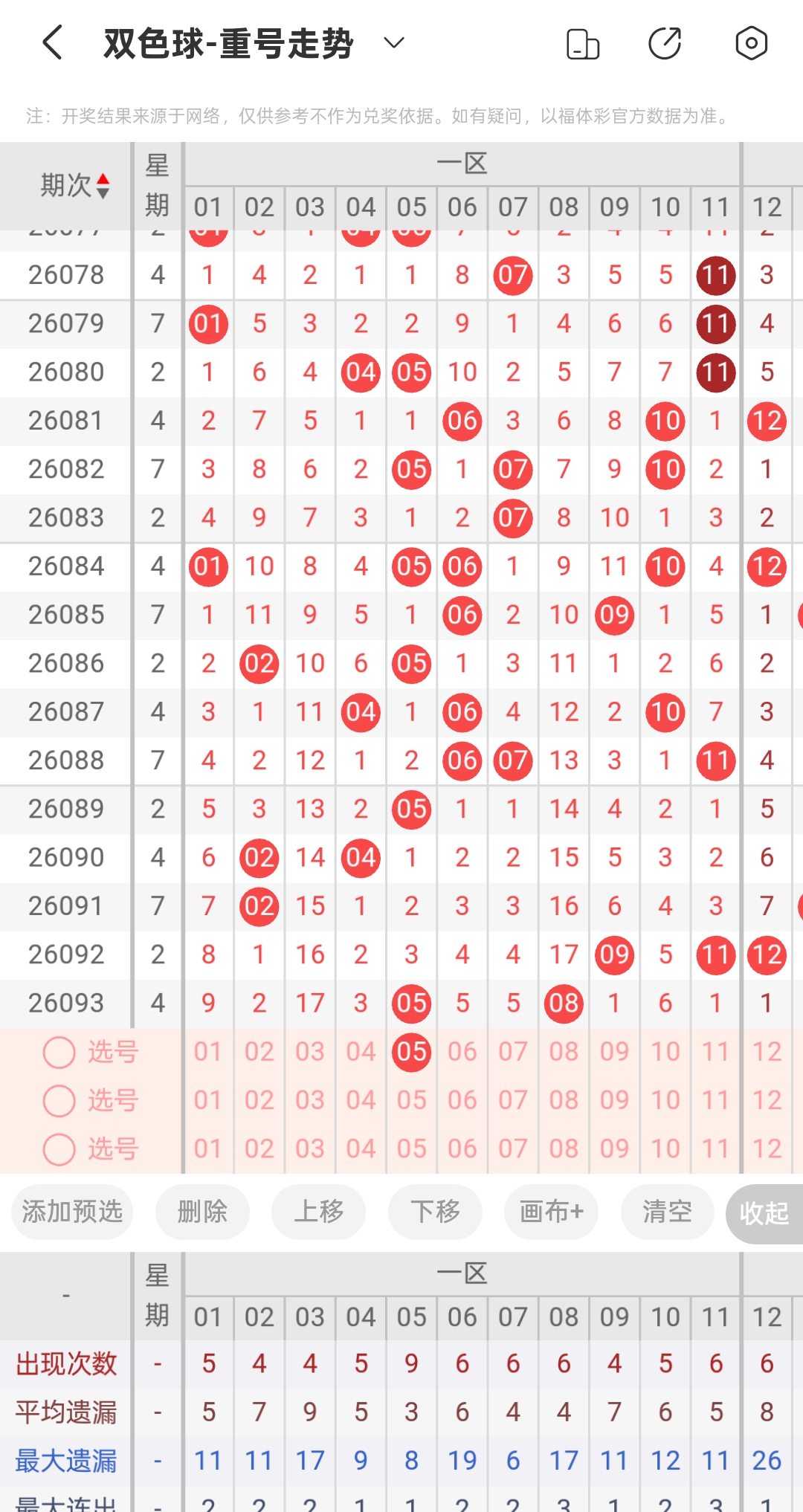Deselect number 05 in first 选号 row
This screenshot has height=1512, width=803.
(x=412, y=1052)
